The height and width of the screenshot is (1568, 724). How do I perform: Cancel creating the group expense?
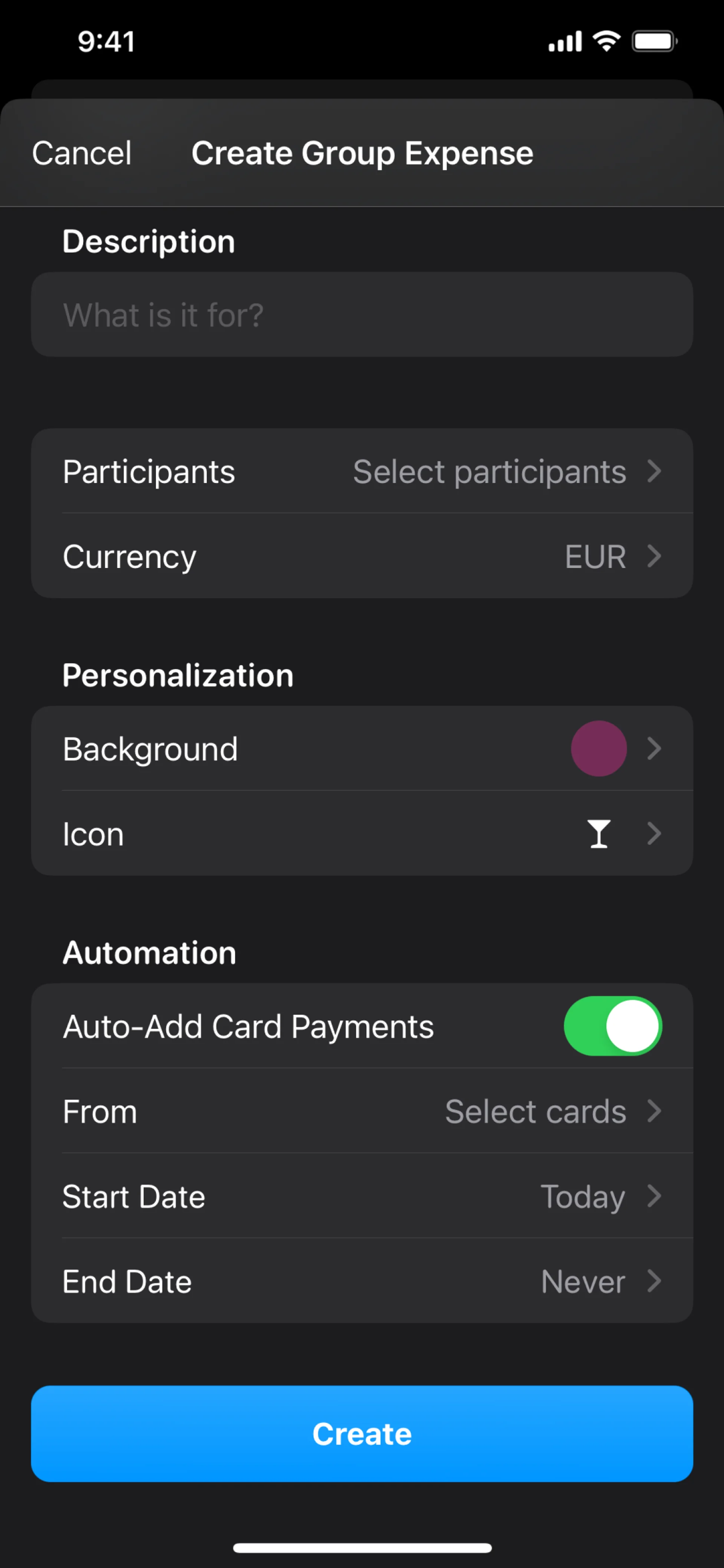coord(81,153)
